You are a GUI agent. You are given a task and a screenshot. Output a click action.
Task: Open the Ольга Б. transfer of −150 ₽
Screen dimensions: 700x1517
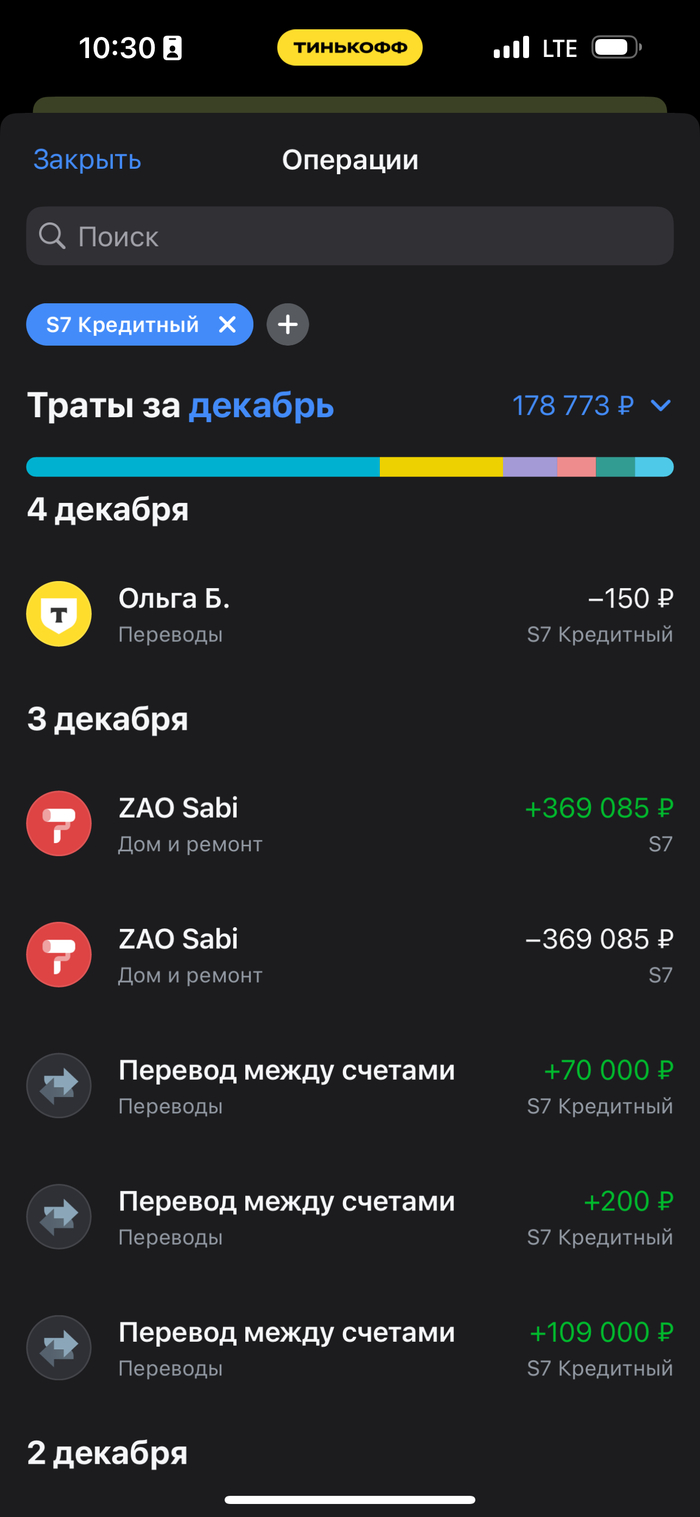pyautogui.click(x=350, y=614)
